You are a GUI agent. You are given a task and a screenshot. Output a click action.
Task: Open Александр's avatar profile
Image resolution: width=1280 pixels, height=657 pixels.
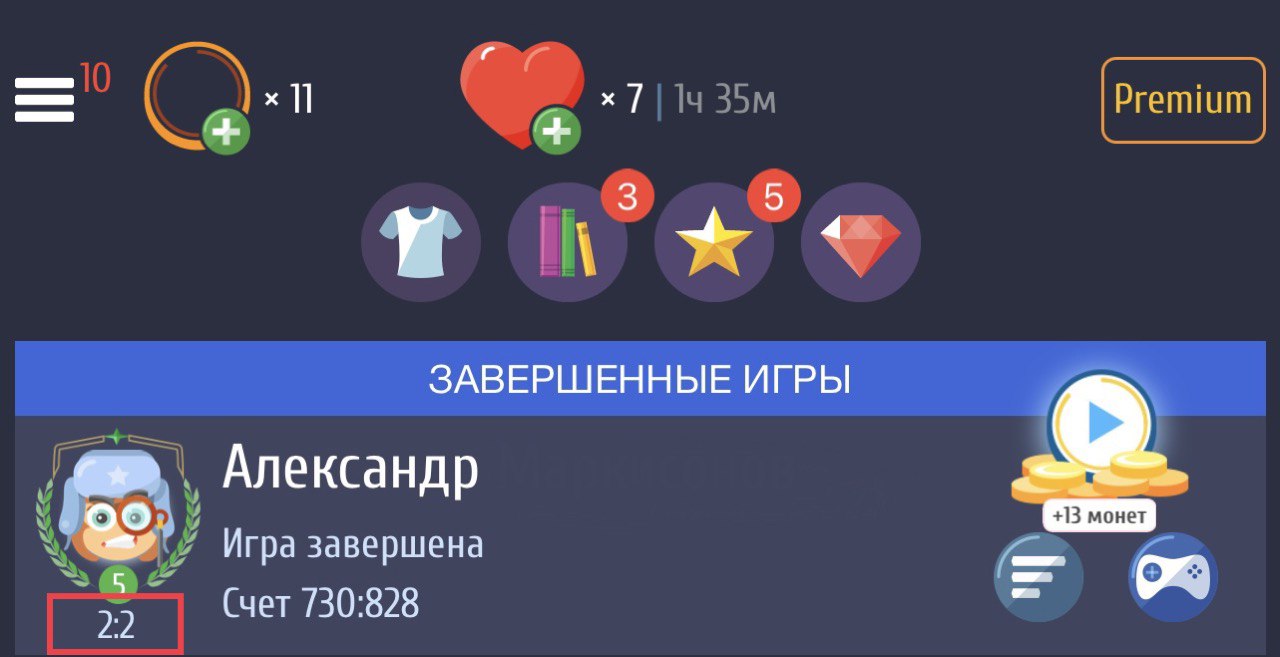tap(117, 515)
